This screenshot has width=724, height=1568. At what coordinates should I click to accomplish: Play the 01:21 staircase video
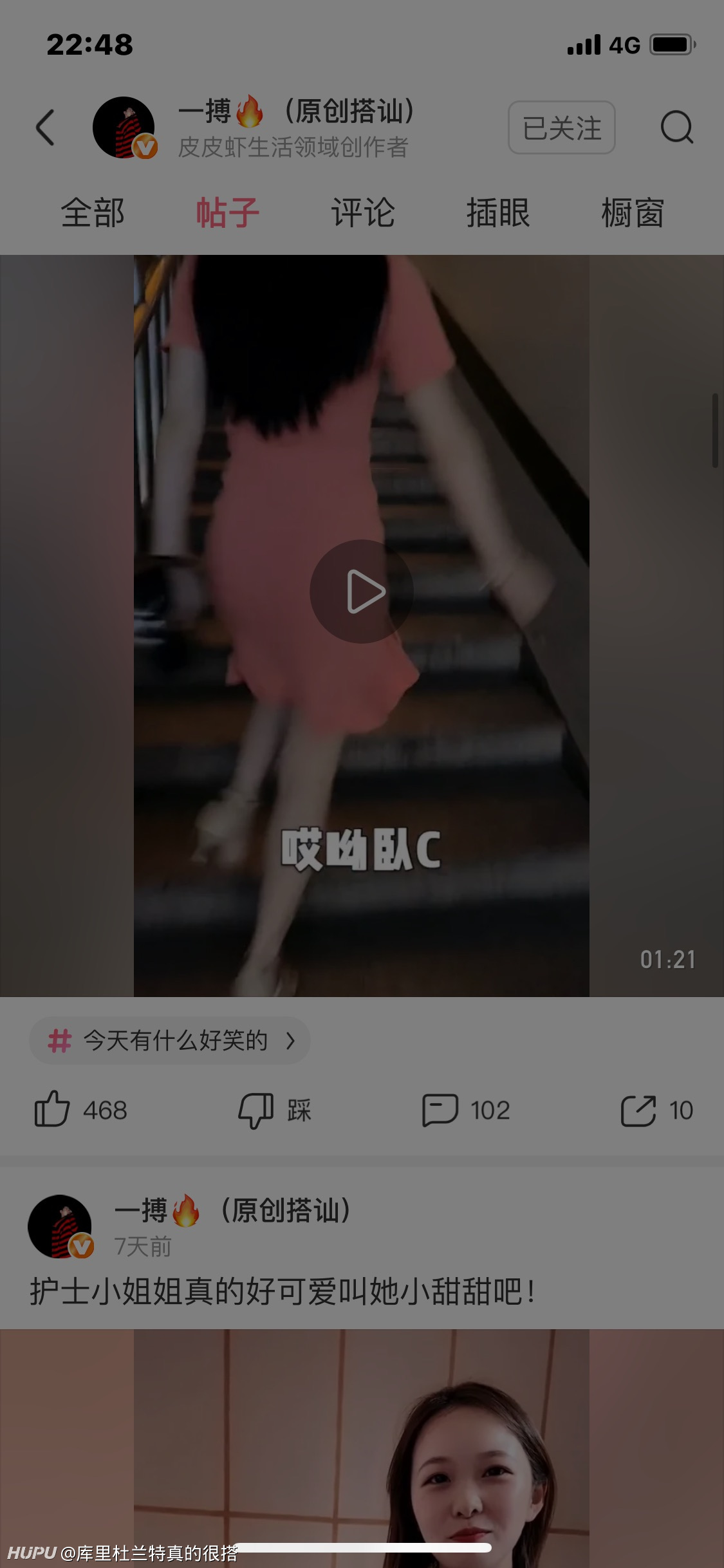362,592
